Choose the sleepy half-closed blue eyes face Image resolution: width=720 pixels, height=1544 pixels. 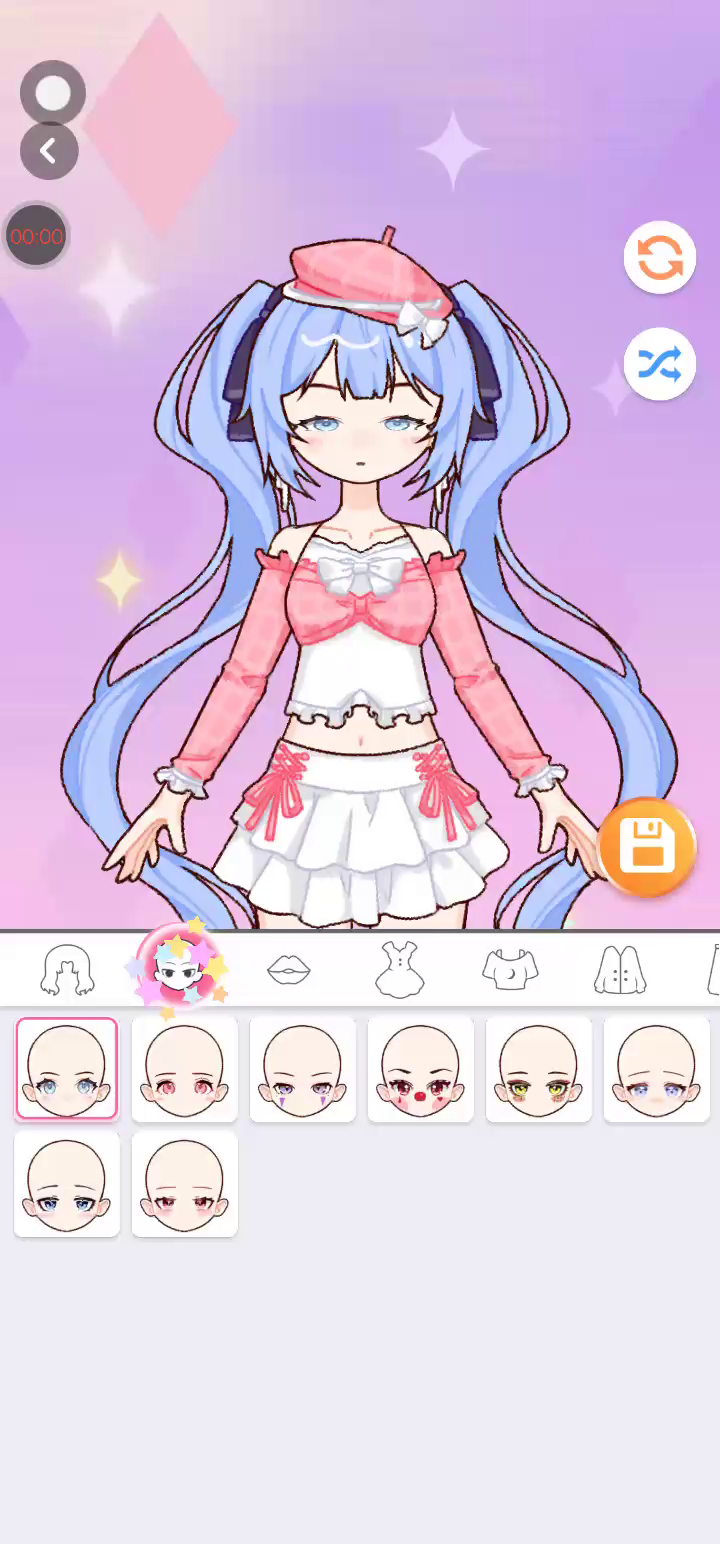point(657,1069)
